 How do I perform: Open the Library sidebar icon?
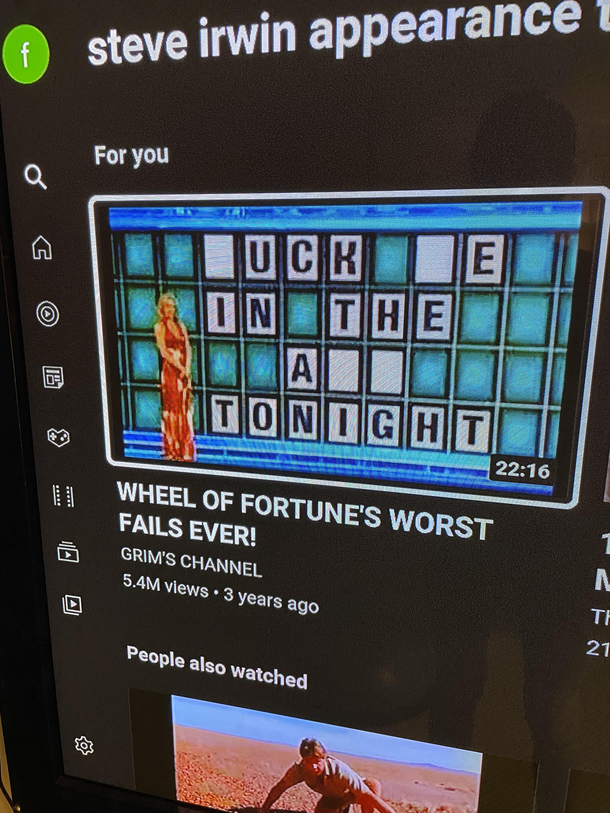point(71,605)
